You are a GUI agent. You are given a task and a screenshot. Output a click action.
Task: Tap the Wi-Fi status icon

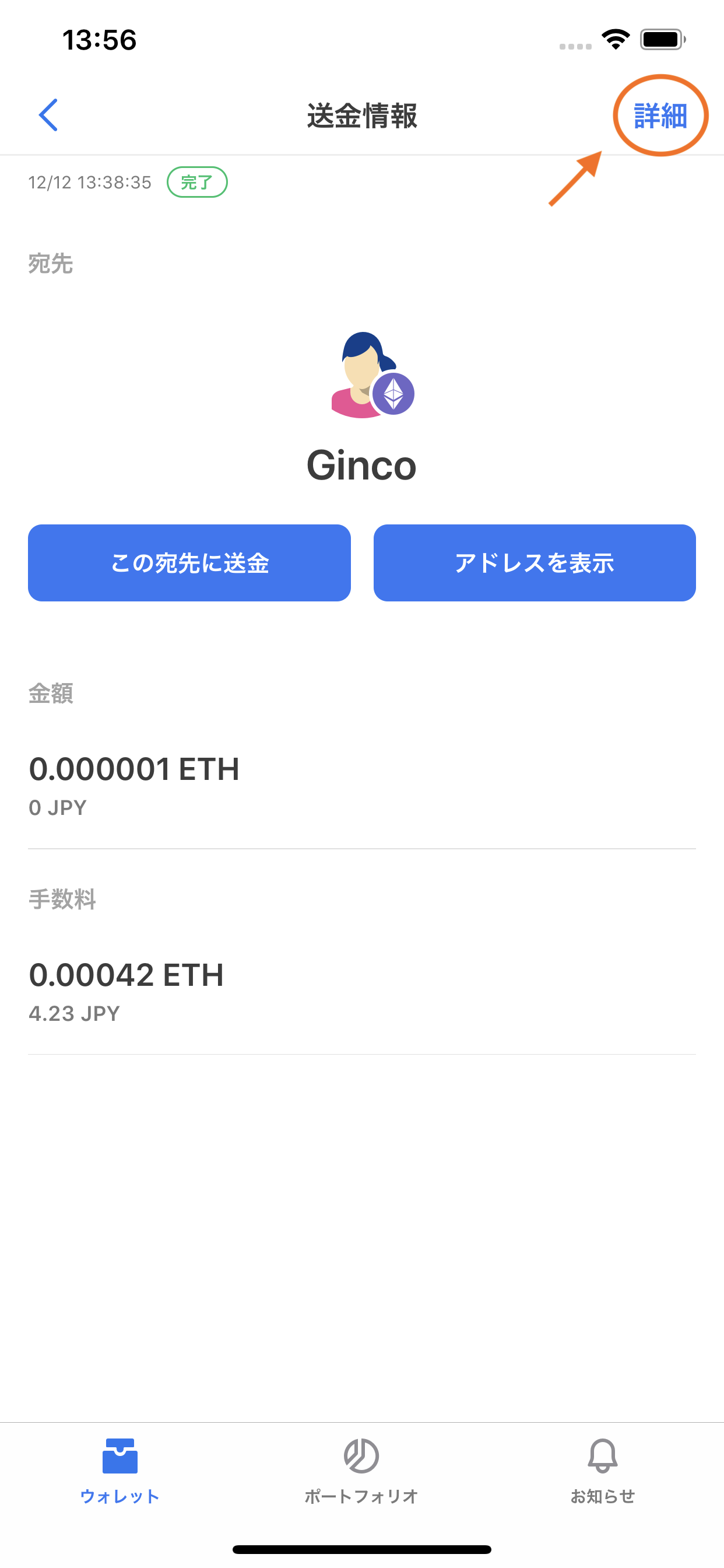point(616,39)
